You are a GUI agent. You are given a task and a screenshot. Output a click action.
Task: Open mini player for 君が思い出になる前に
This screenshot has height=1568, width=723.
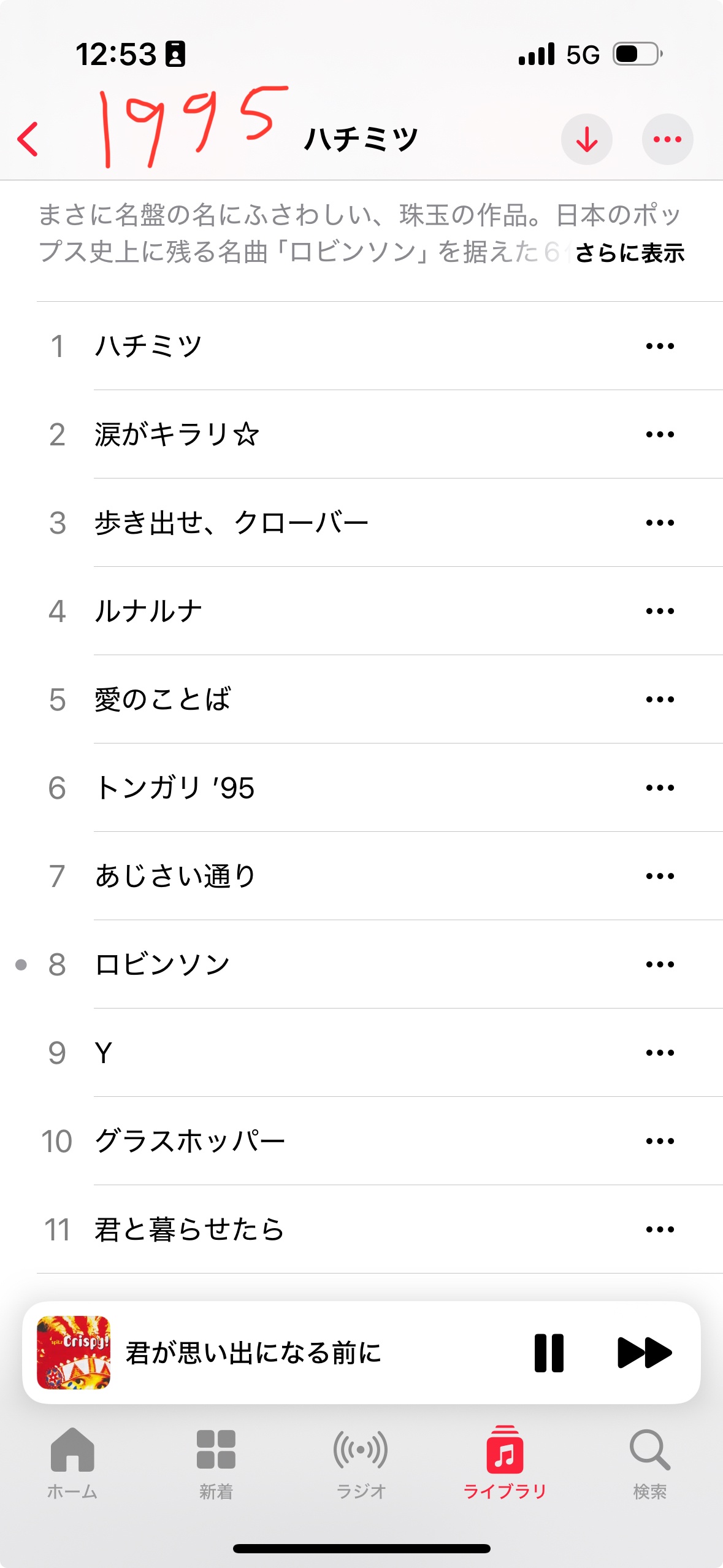[253, 1353]
